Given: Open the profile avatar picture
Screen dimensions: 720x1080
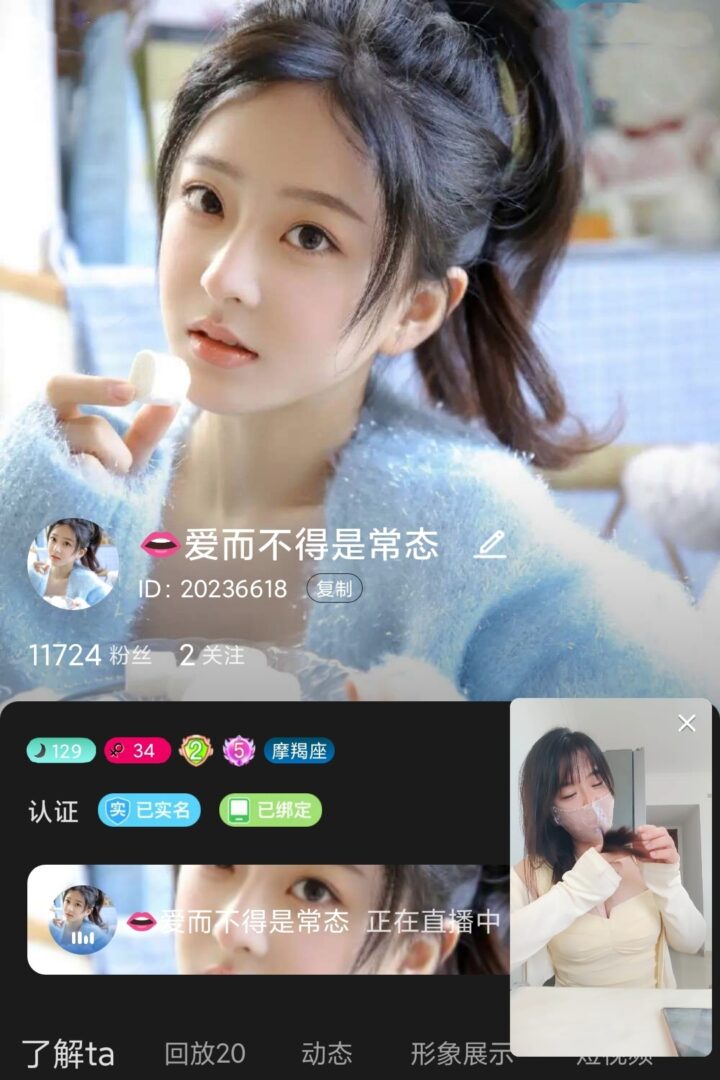Looking at the screenshot, I should 72,564.
